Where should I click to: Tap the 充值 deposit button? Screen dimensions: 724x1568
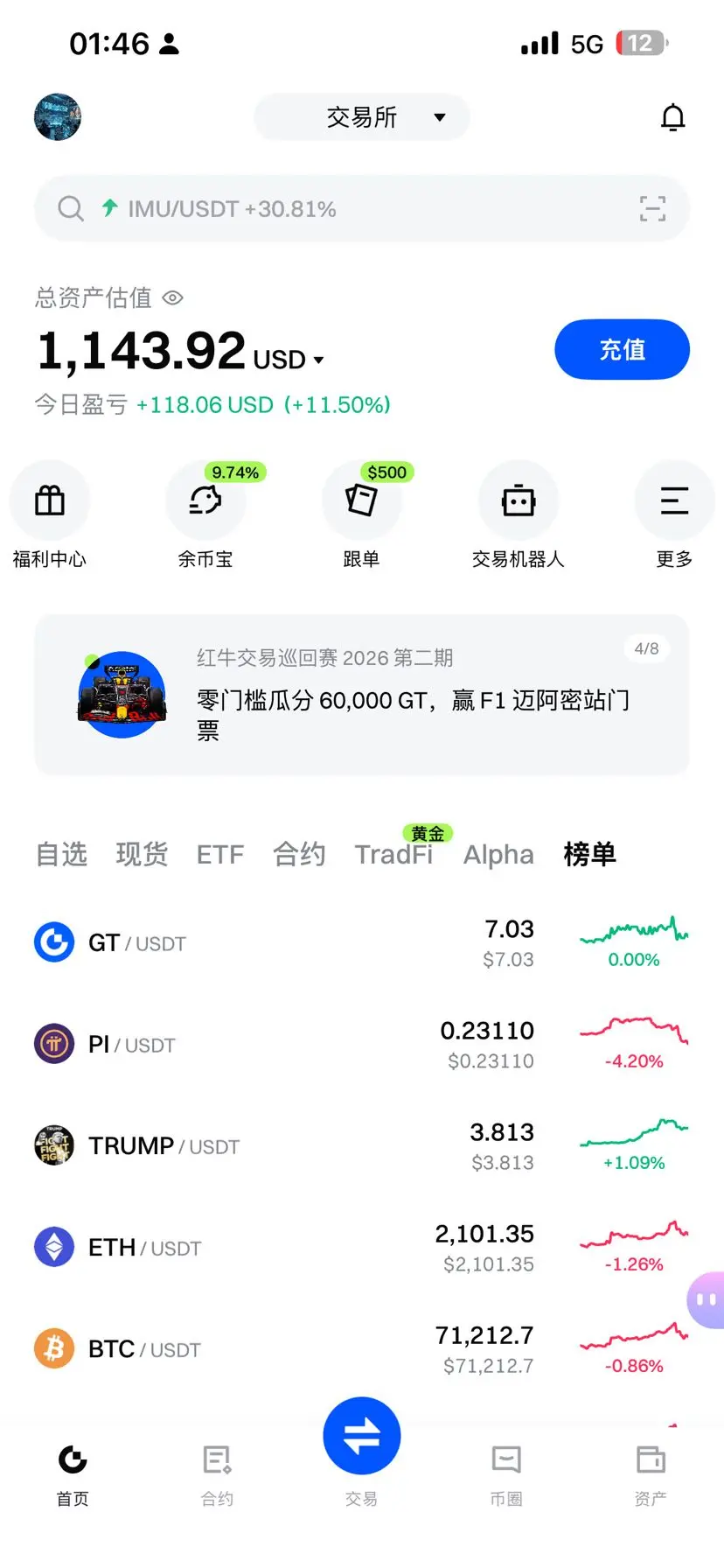[622, 350]
